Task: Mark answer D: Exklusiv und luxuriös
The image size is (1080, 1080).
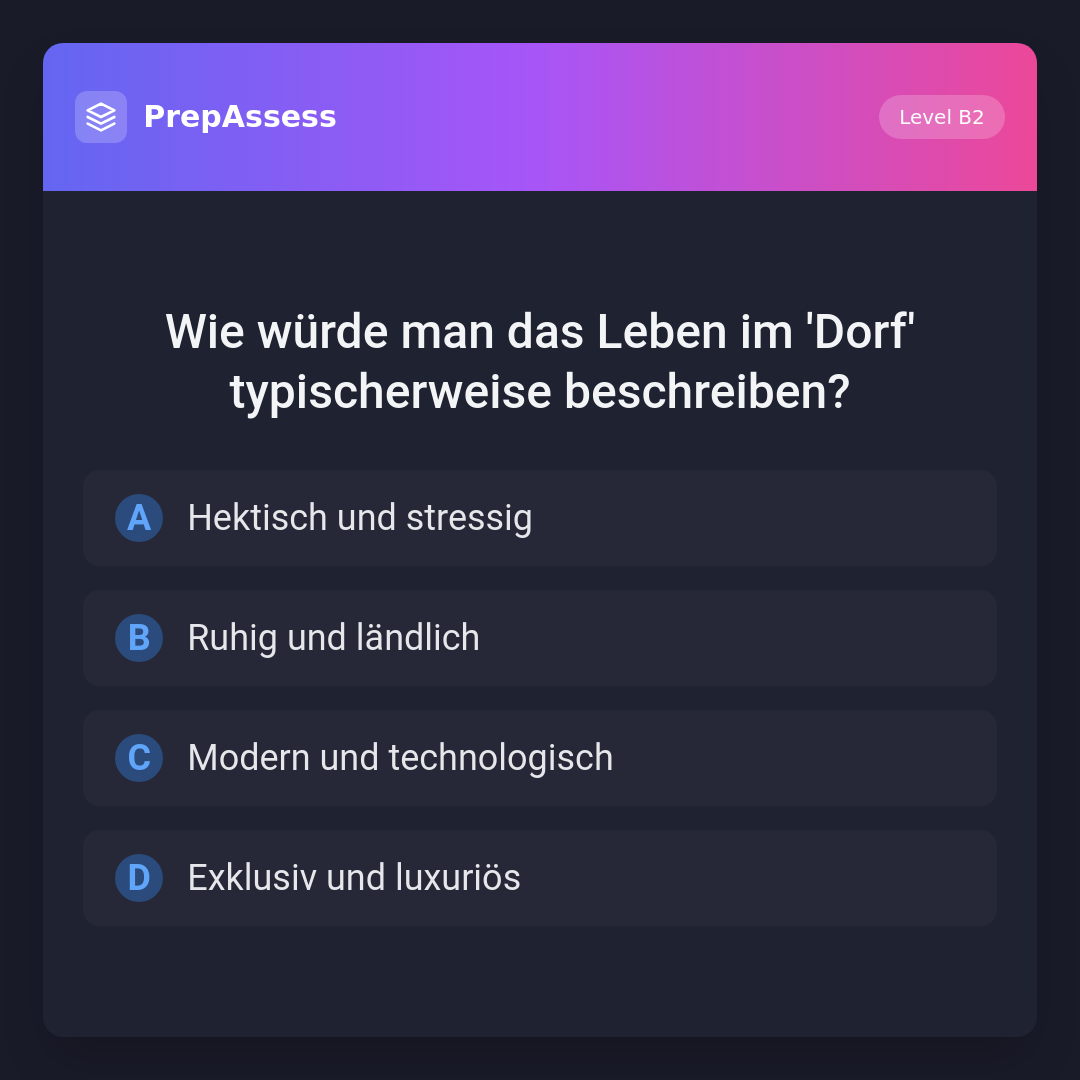Action: [x=540, y=878]
